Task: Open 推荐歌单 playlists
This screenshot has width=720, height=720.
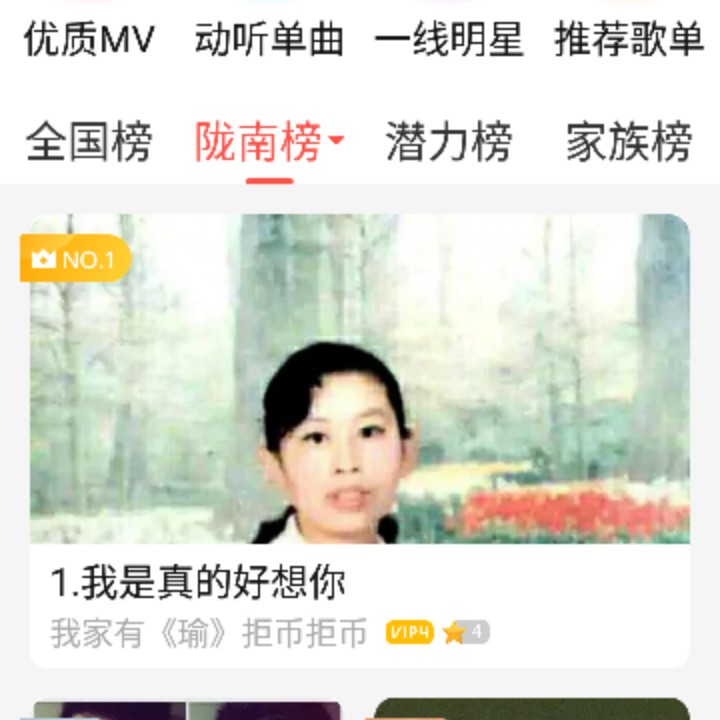Action: (629, 40)
